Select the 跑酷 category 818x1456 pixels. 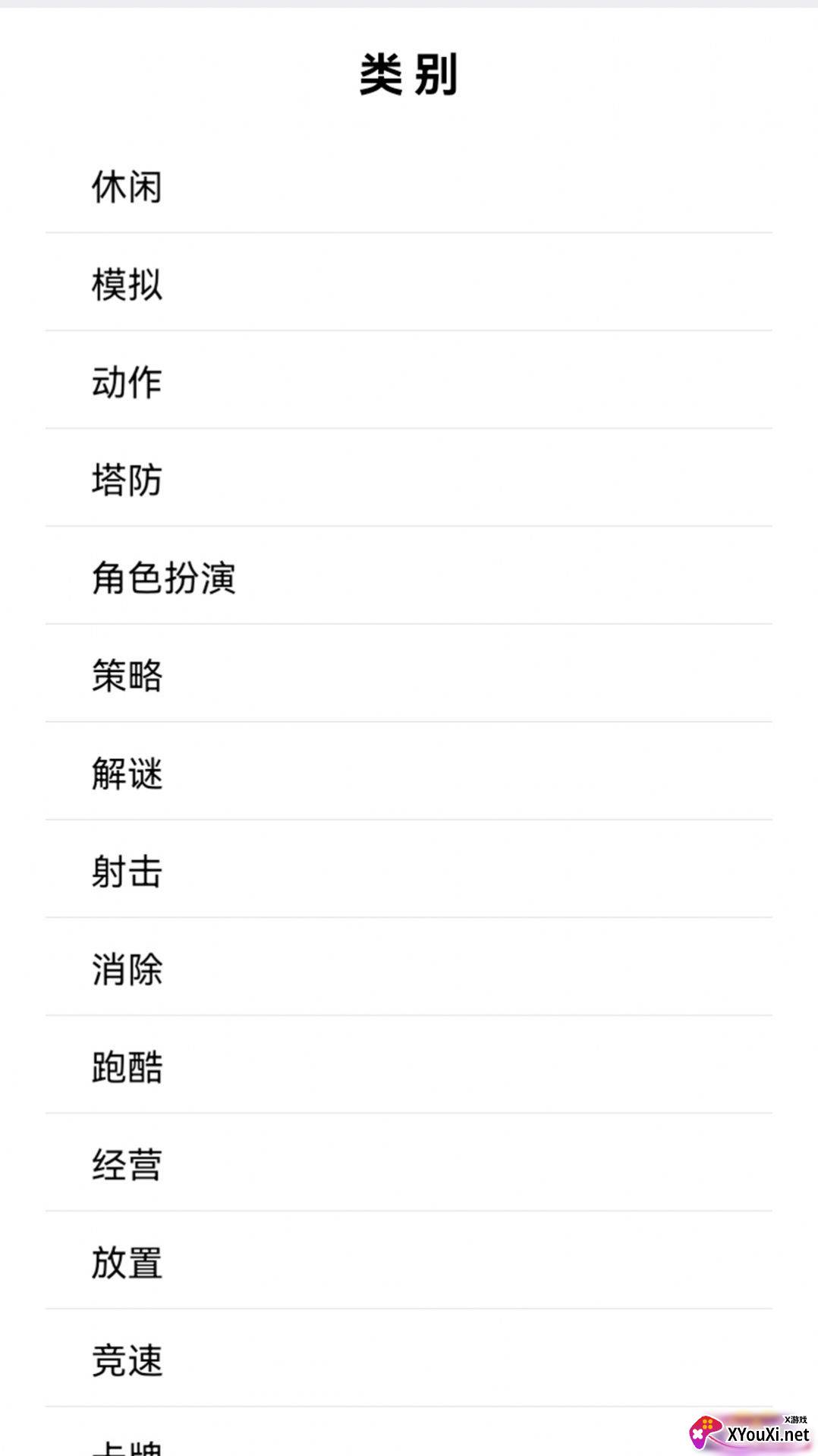tap(127, 1067)
